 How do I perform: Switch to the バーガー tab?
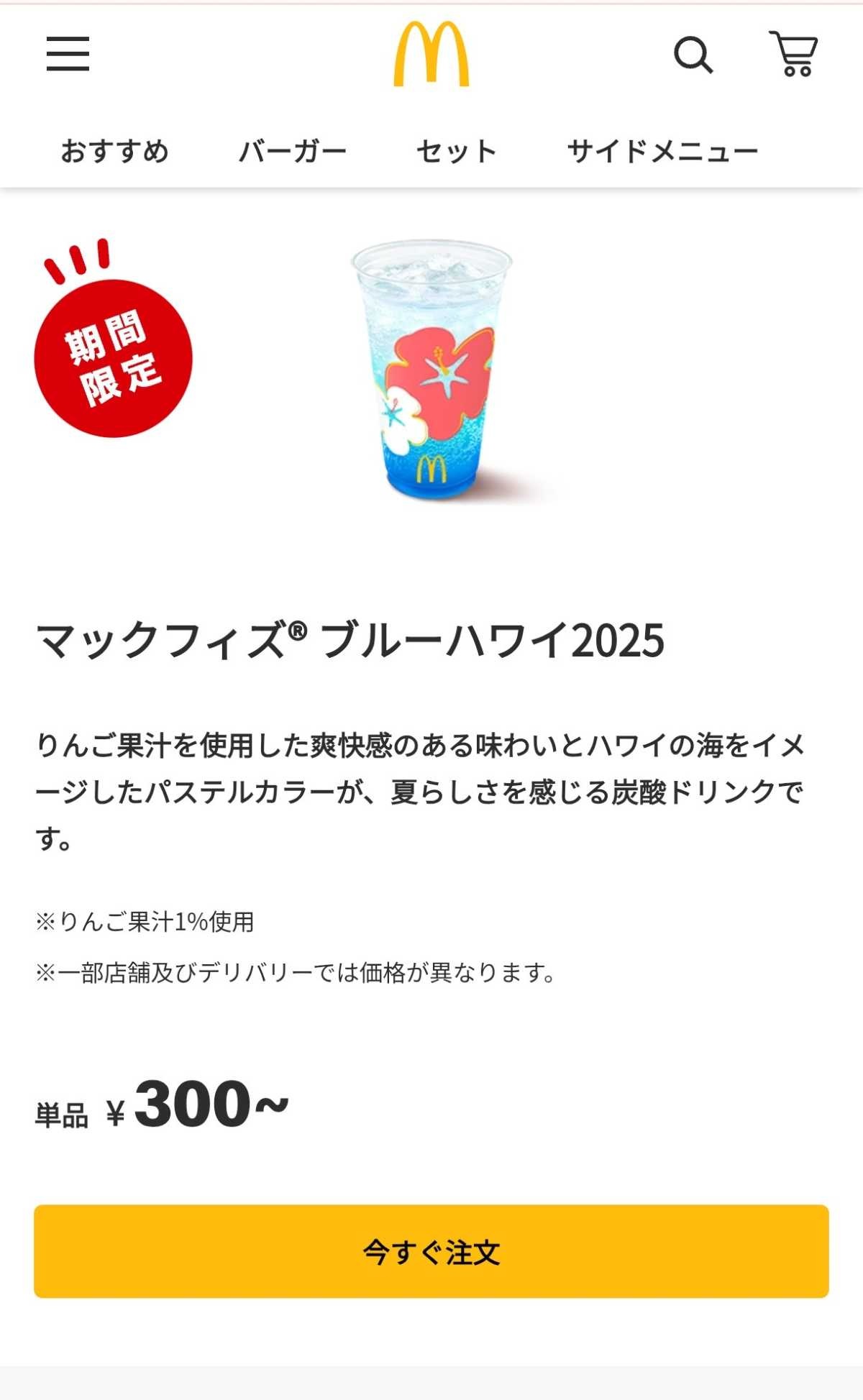point(293,152)
